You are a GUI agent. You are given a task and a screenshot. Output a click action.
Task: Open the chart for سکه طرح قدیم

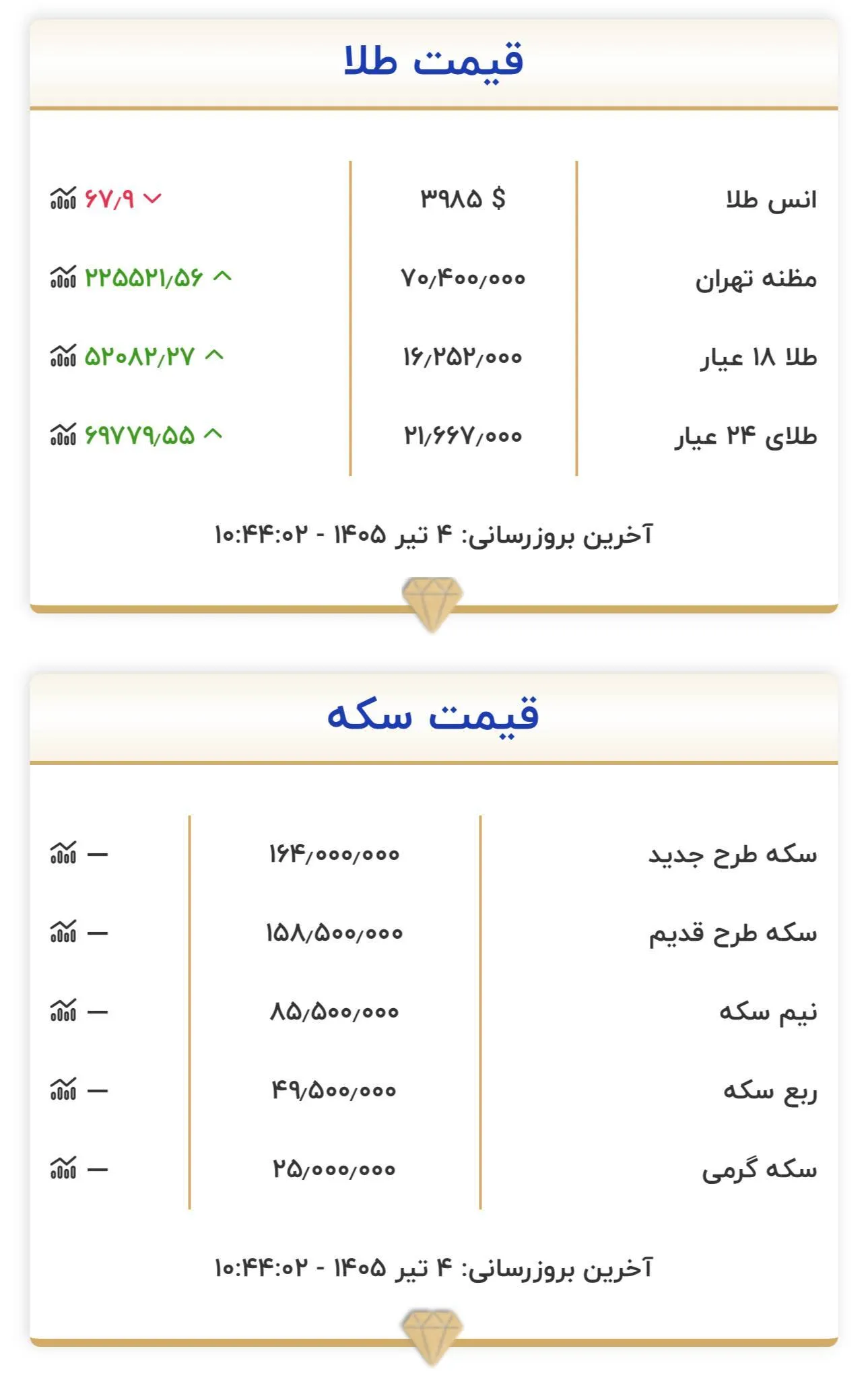(63, 932)
